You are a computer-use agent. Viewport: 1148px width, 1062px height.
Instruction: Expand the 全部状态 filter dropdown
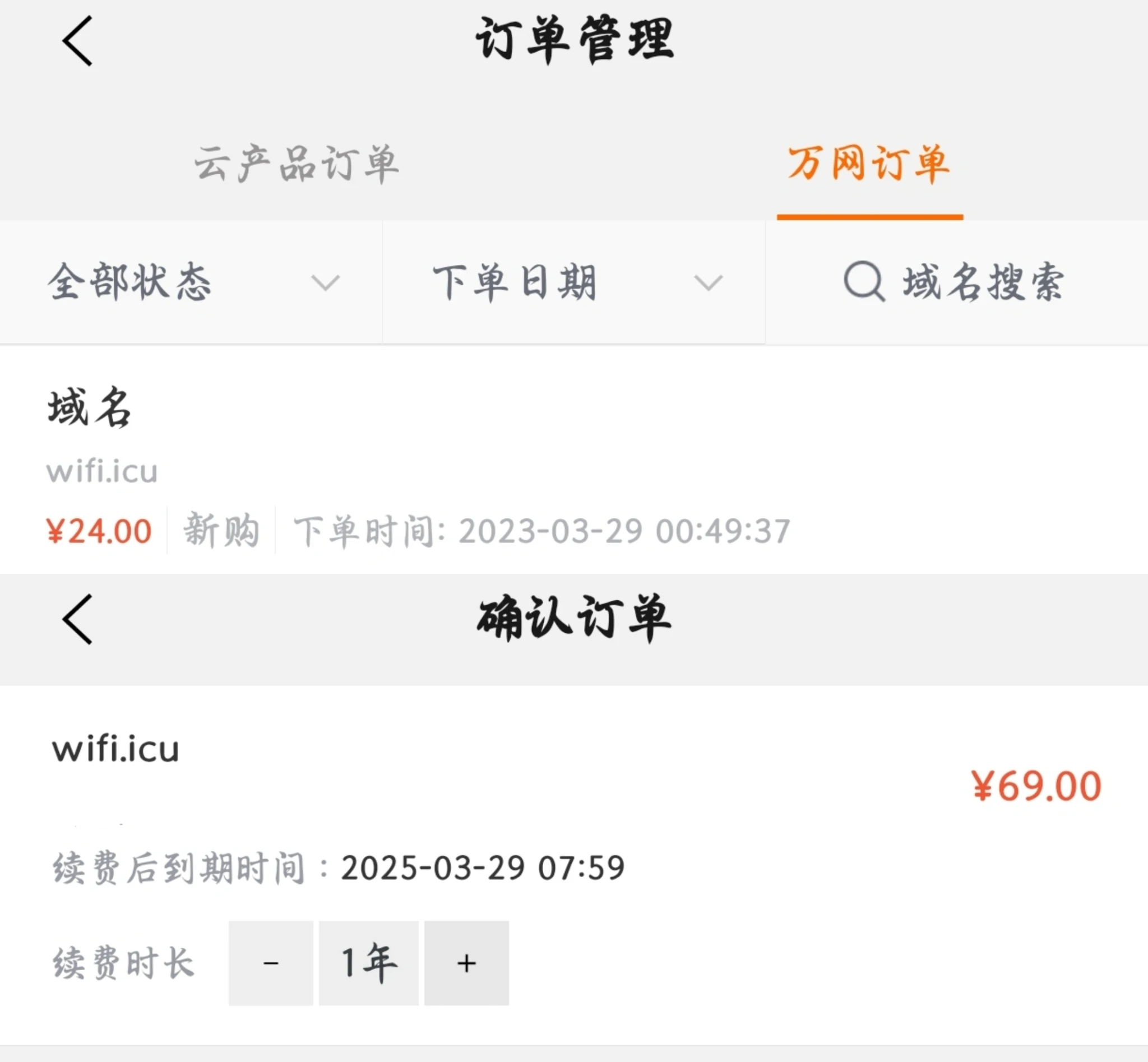(x=192, y=282)
